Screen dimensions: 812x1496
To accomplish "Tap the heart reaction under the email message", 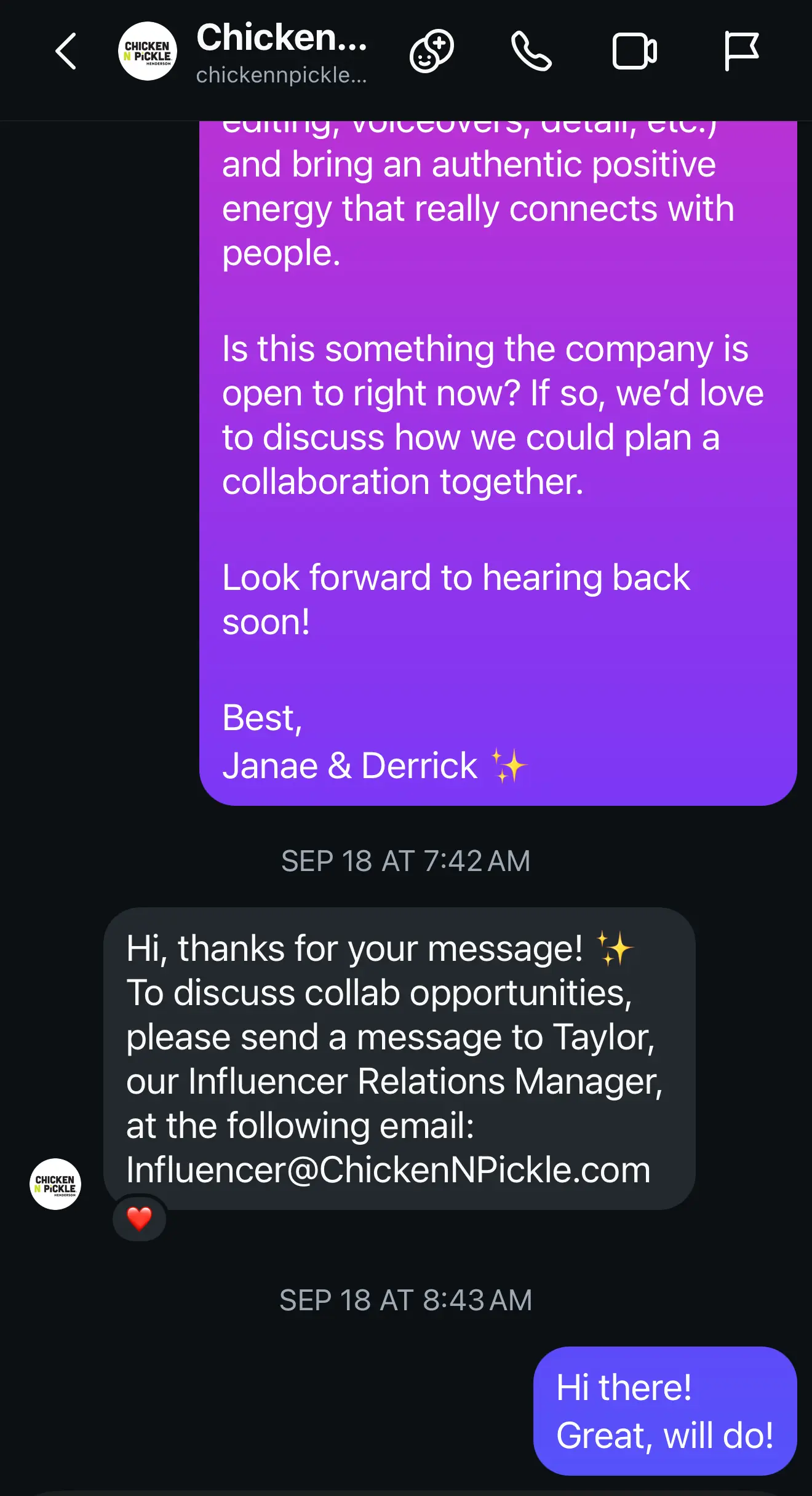I will [139, 1218].
